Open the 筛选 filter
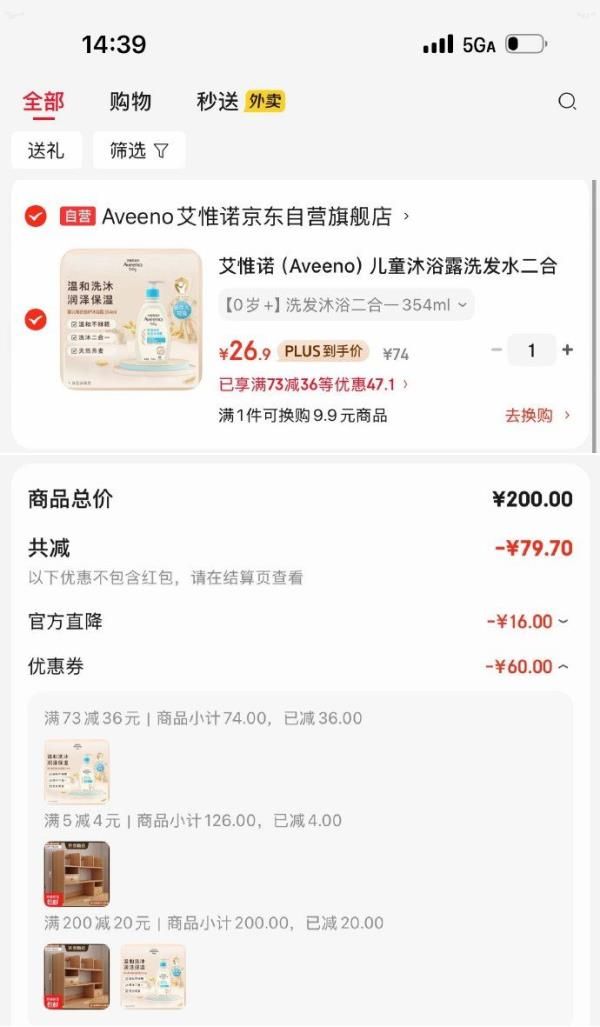This screenshot has width=600, height=1027. click(x=139, y=150)
